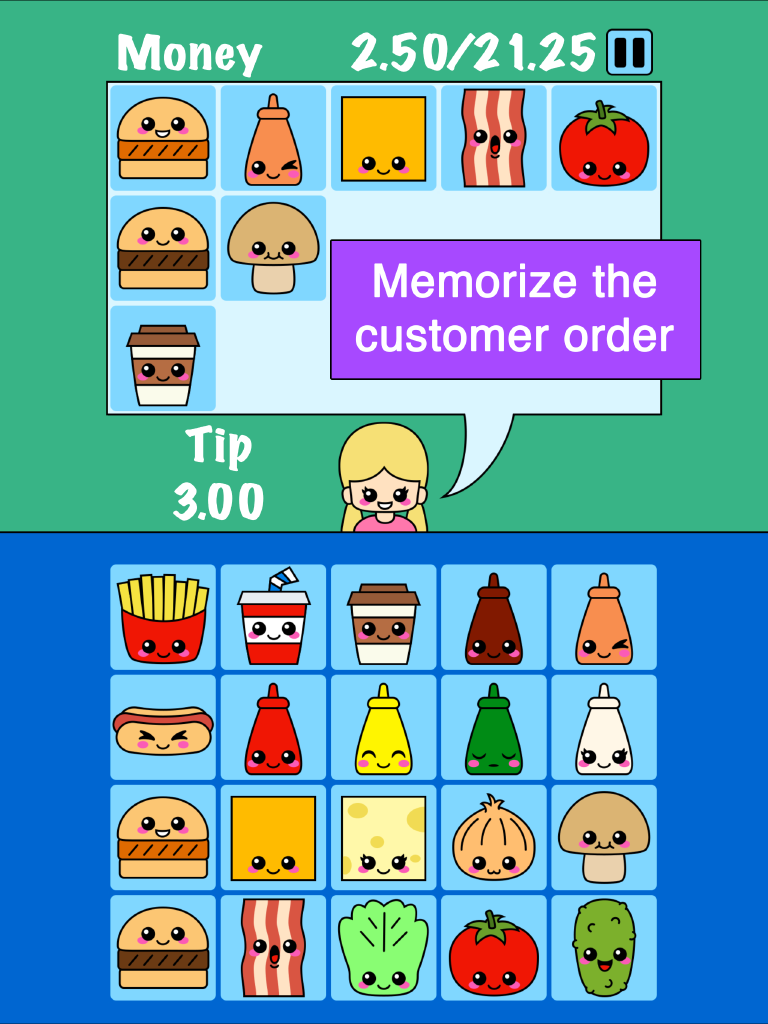Viewport: 768px width, 1024px height.
Task: Pick the red soda cup with straw
Action: tap(273, 617)
